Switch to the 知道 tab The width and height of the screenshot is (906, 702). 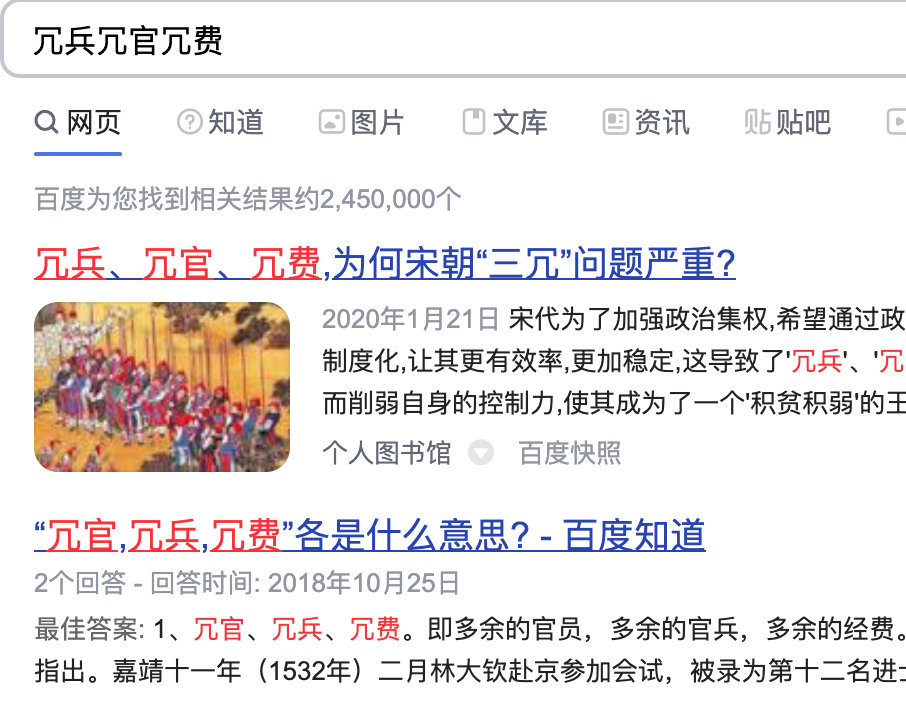pyautogui.click(x=220, y=123)
